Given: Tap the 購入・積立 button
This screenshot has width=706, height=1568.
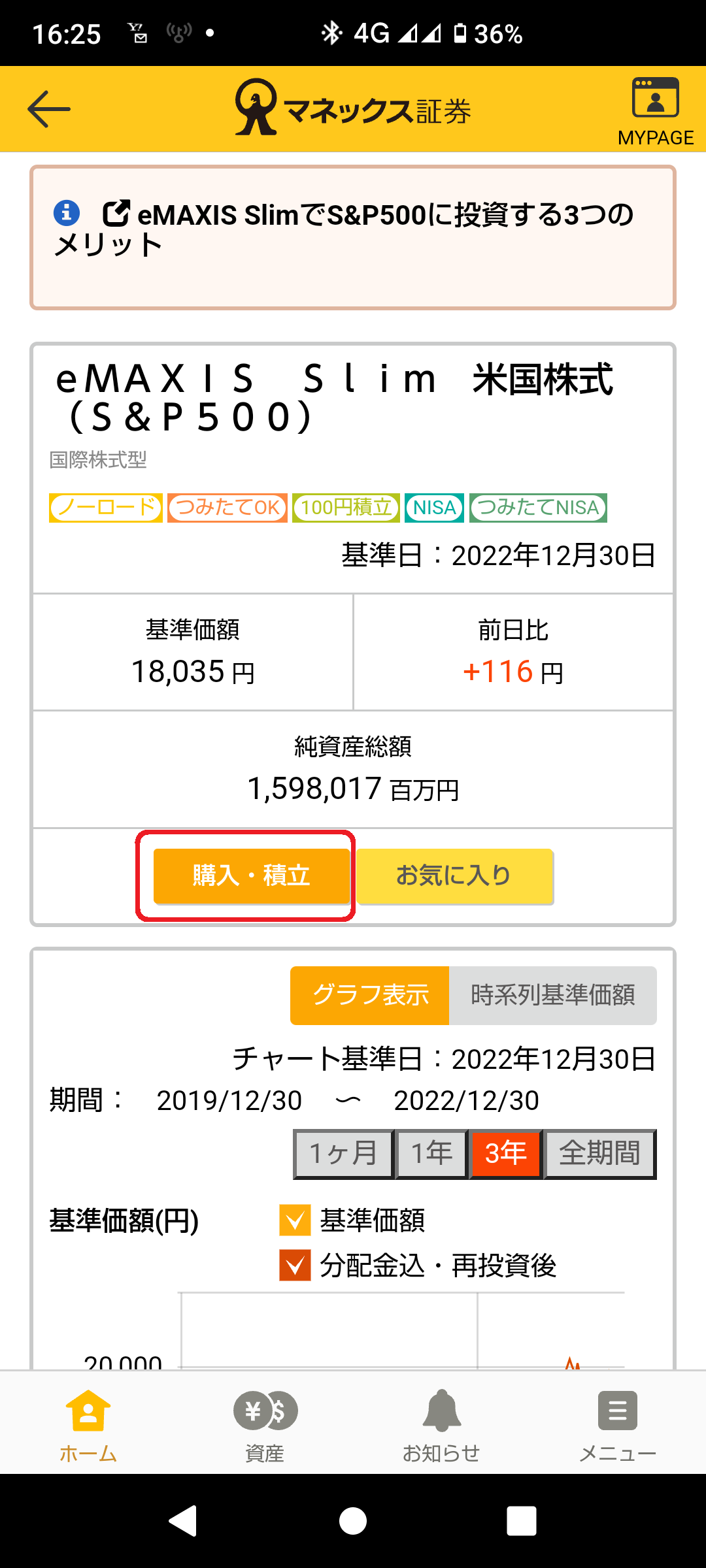Looking at the screenshot, I should coord(252,875).
